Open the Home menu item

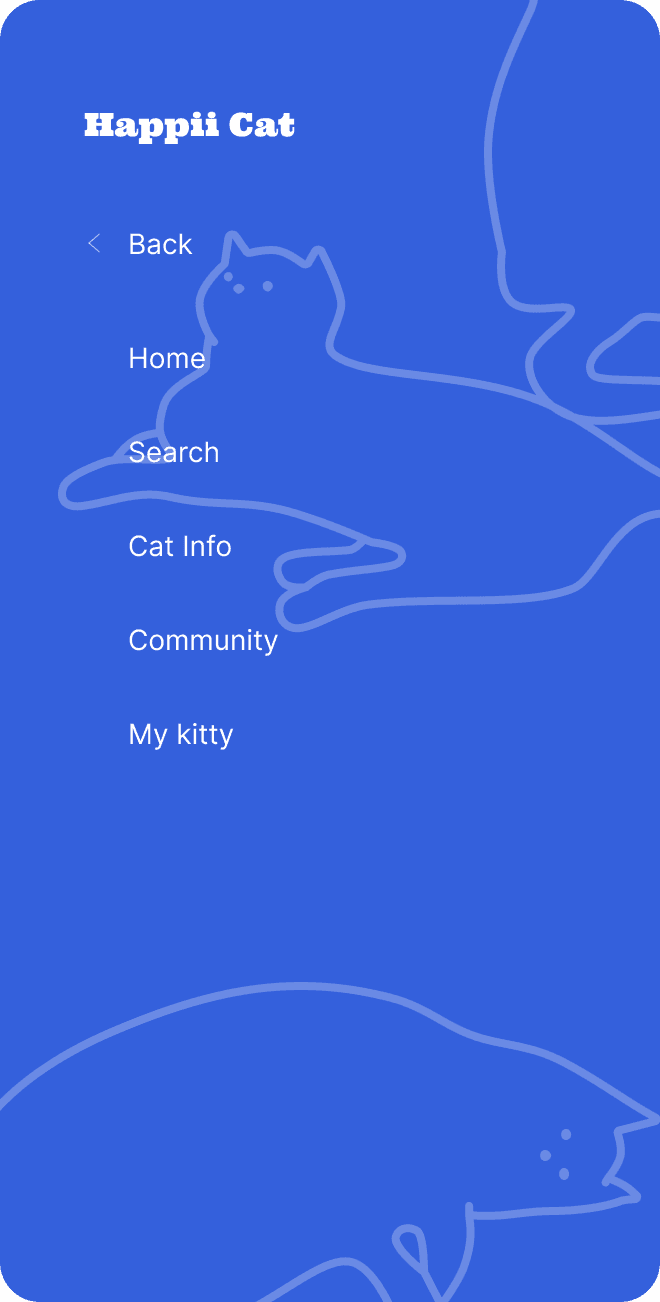[167, 358]
